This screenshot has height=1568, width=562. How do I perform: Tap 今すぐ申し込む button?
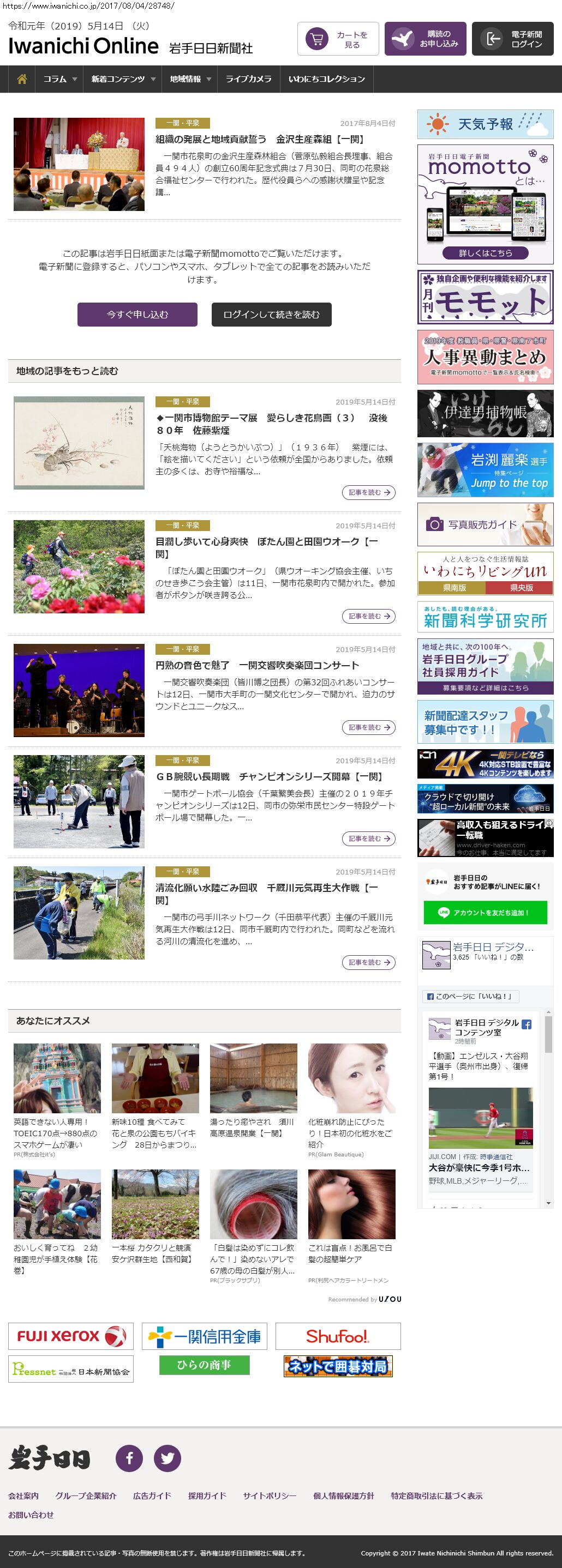pos(137,315)
